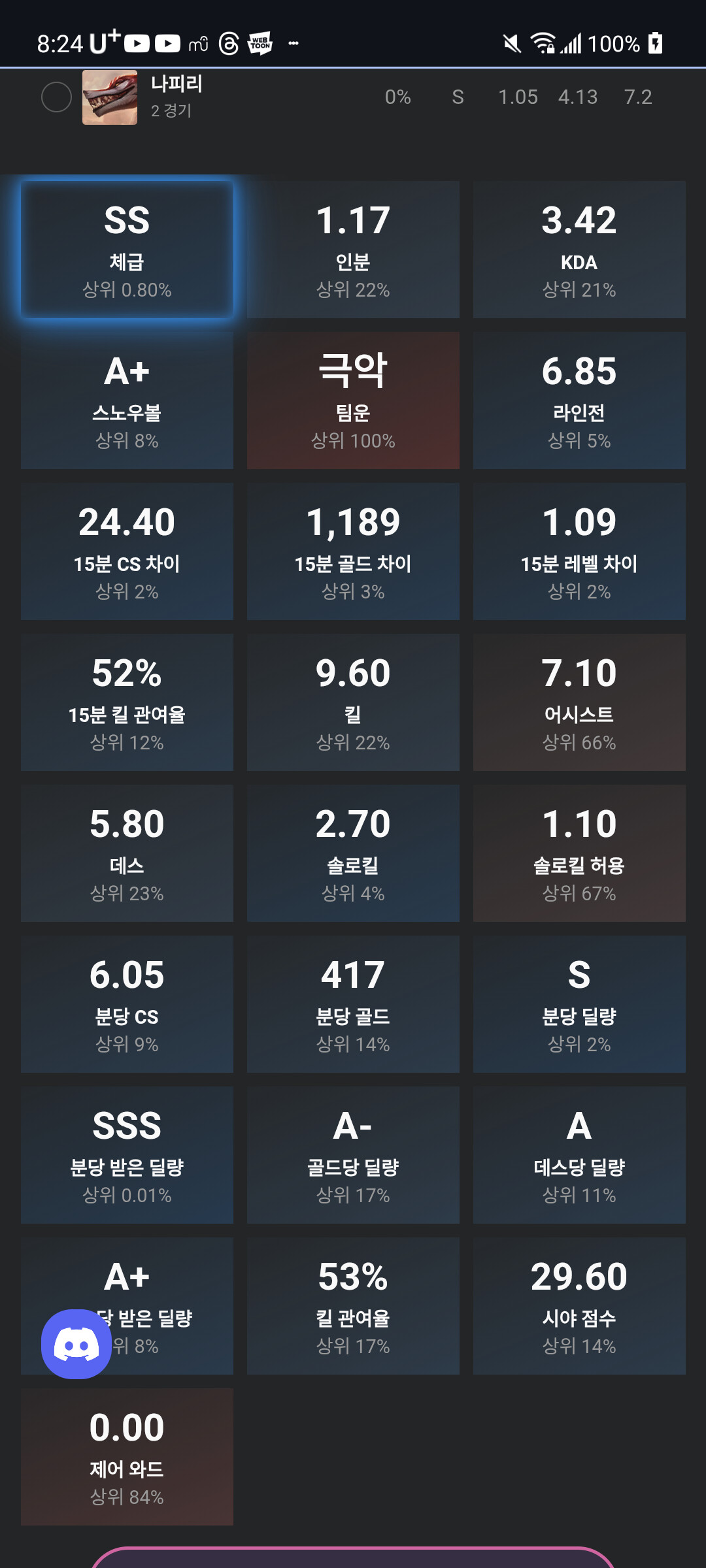Select the 제어 와드 0.00 card
The height and width of the screenshot is (1568, 706).
[127, 1457]
